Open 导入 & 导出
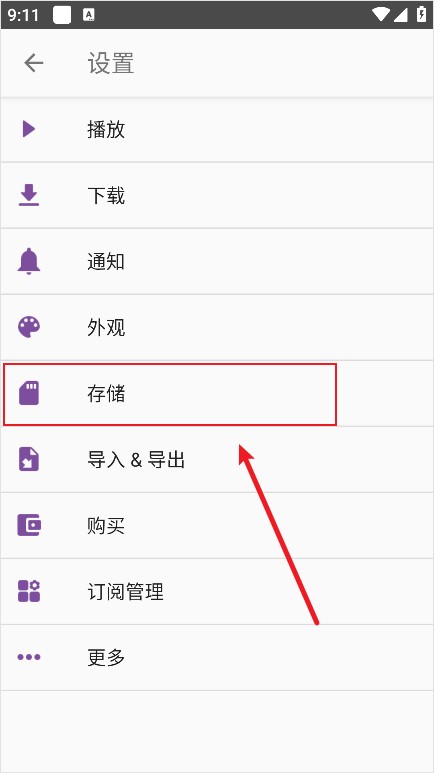434x773 pixels. pos(217,459)
